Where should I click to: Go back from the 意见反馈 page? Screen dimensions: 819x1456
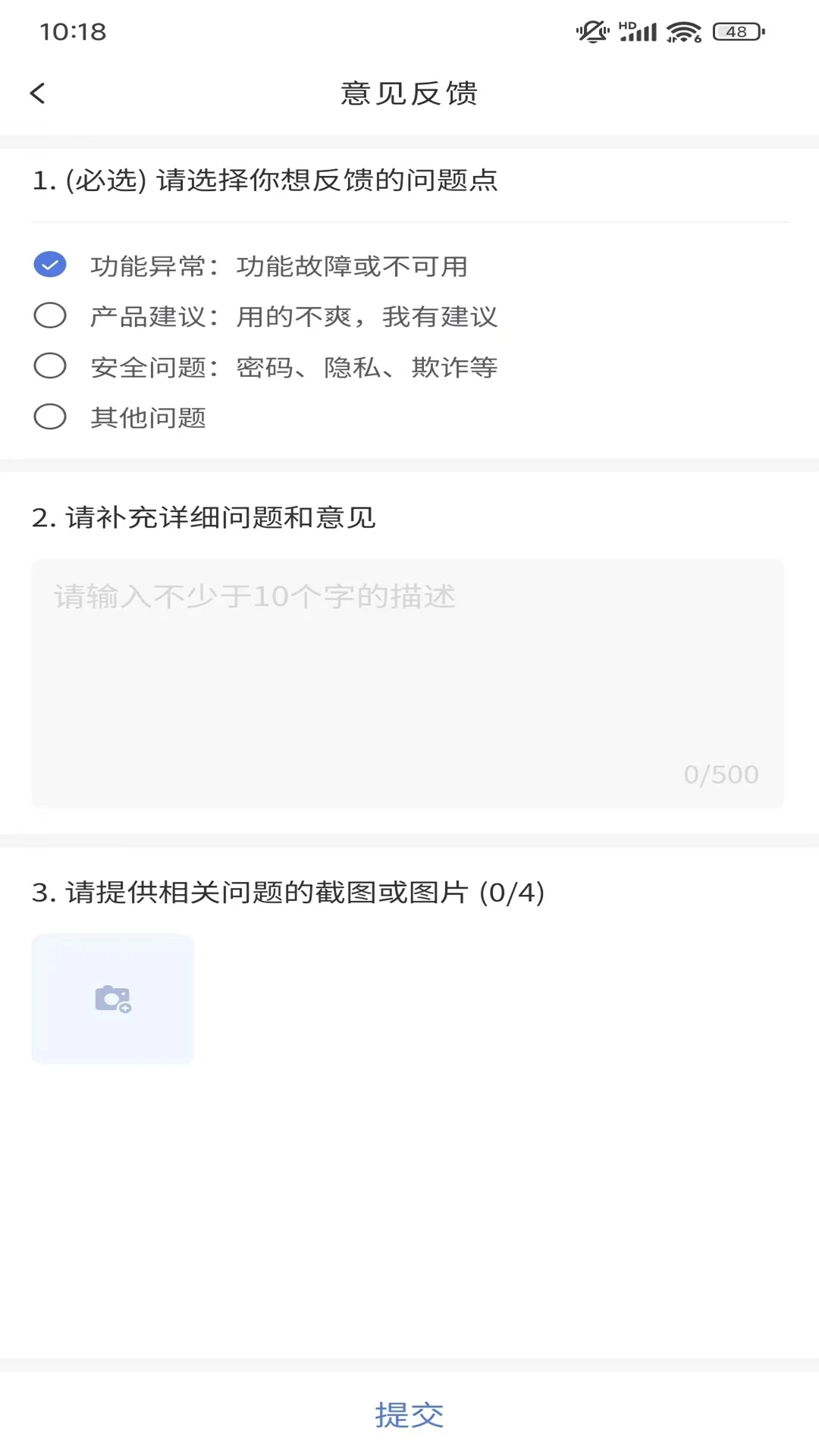coord(38,93)
